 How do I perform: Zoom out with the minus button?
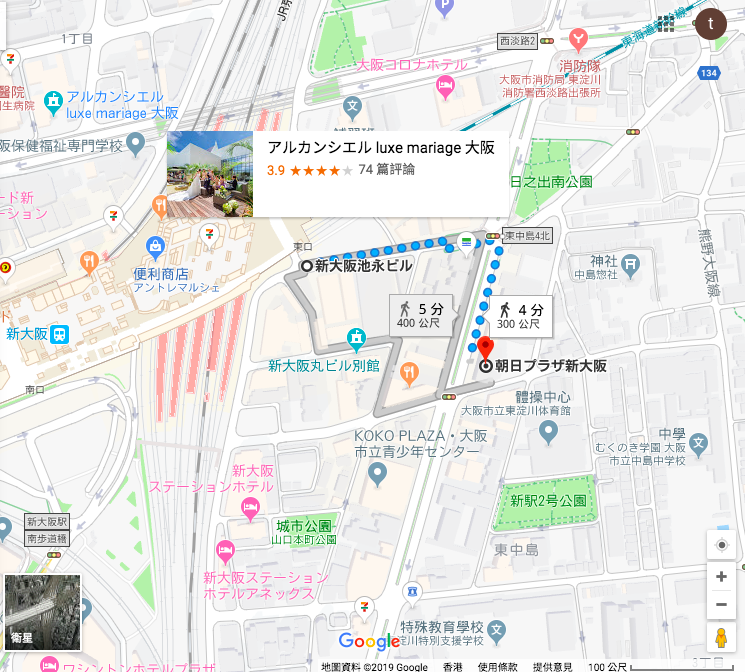(x=721, y=605)
